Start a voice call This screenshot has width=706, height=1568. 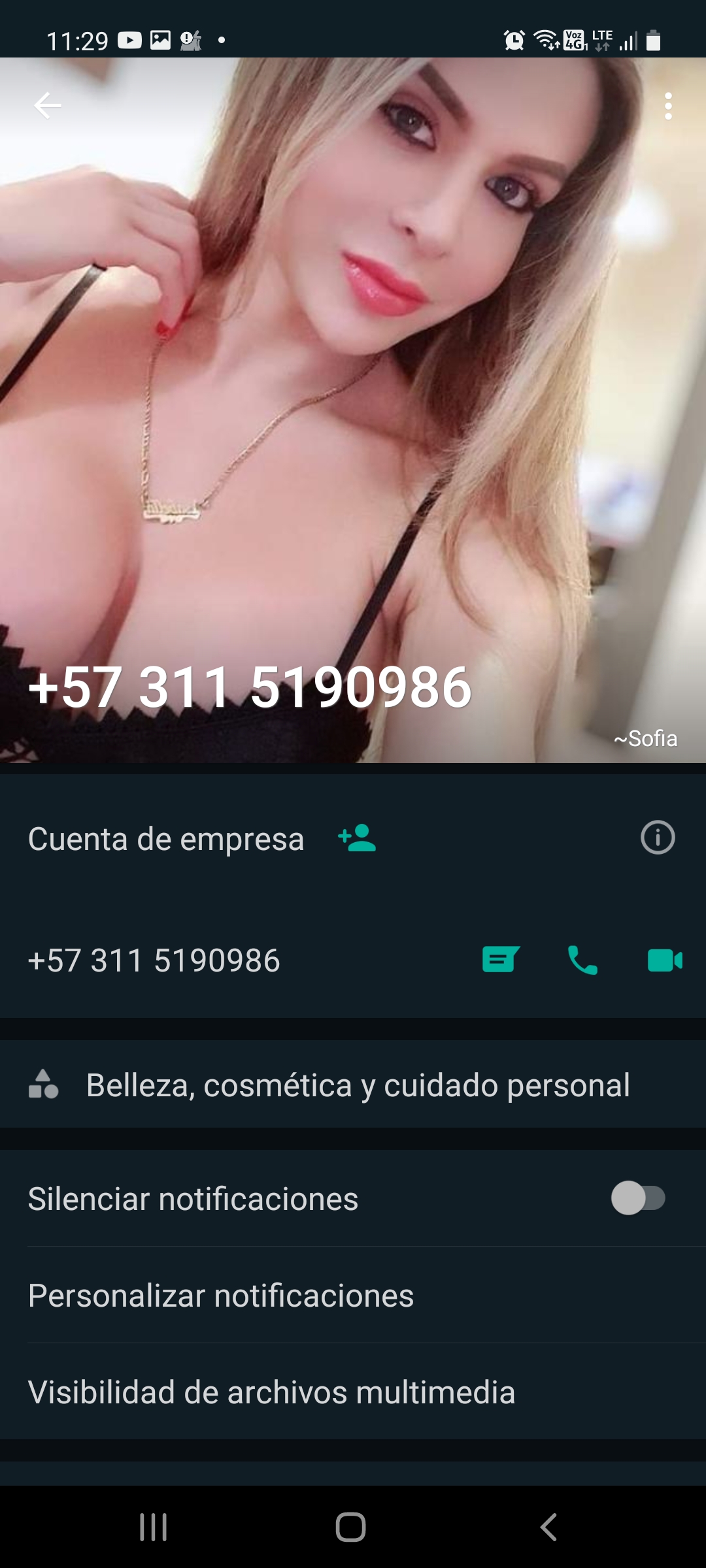coord(582,960)
